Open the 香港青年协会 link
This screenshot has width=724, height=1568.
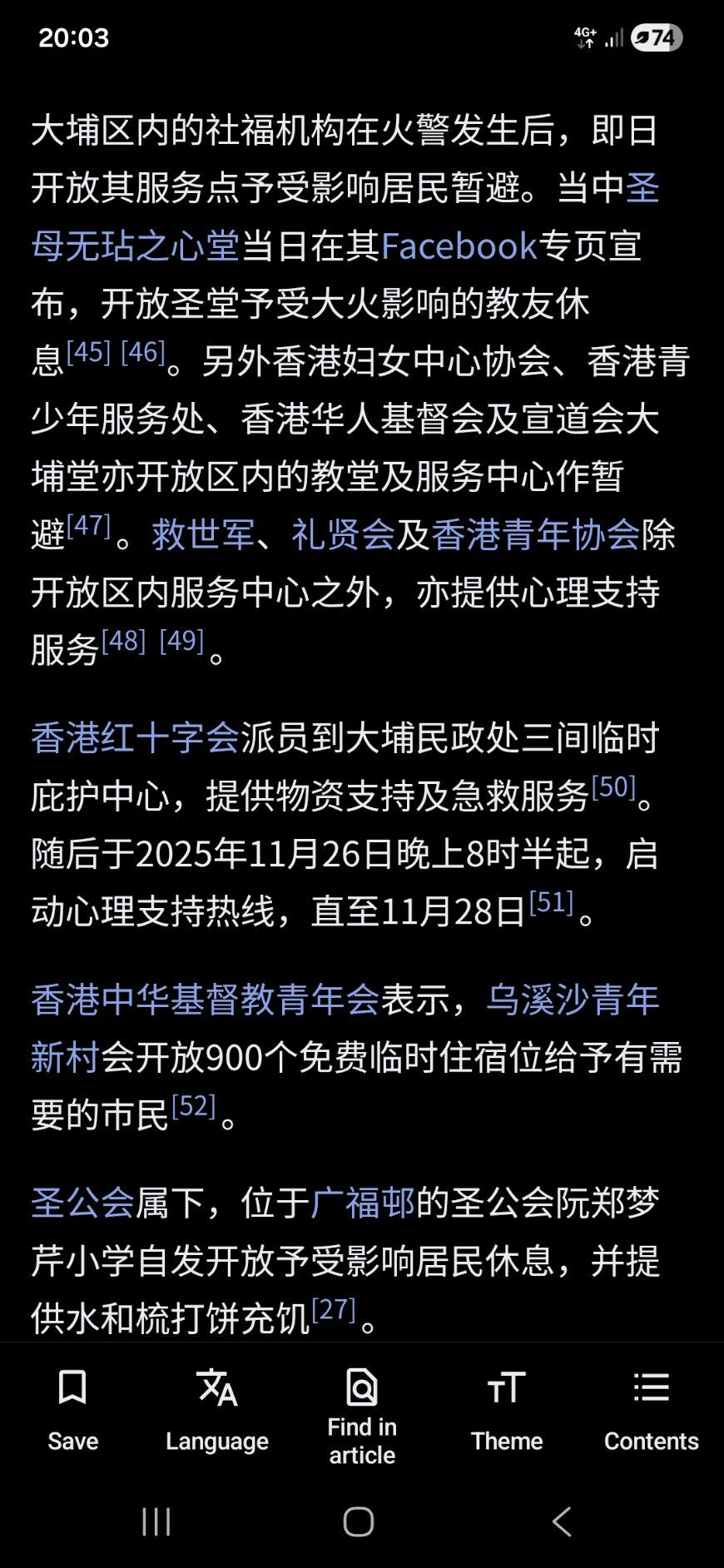536,534
